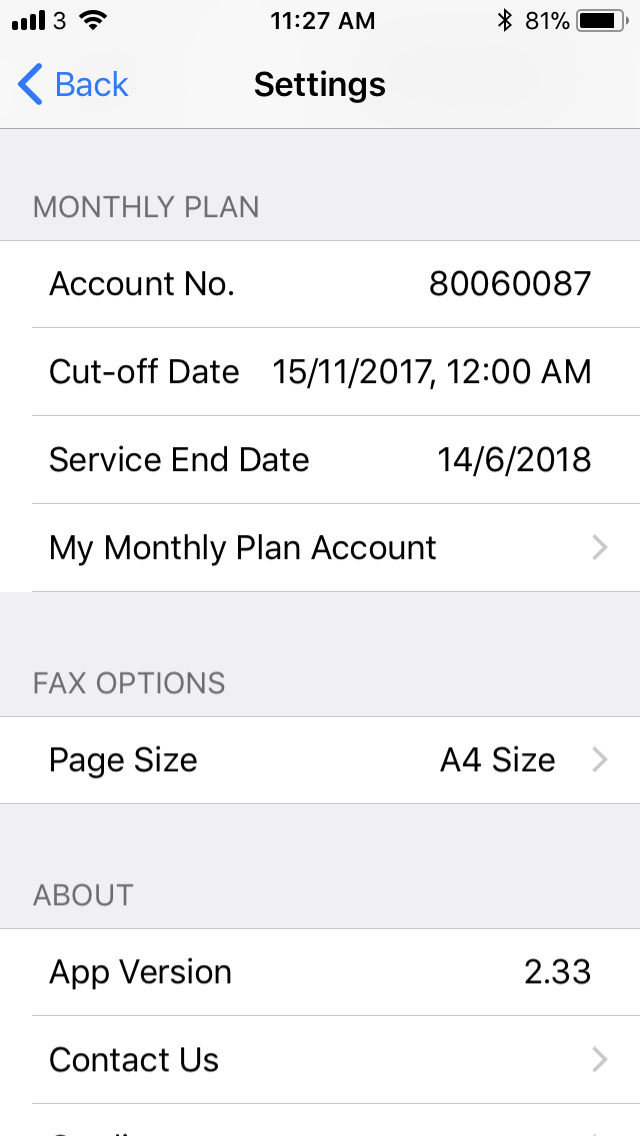Open the Contact Us row
640x1136 pixels.
[320, 1060]
